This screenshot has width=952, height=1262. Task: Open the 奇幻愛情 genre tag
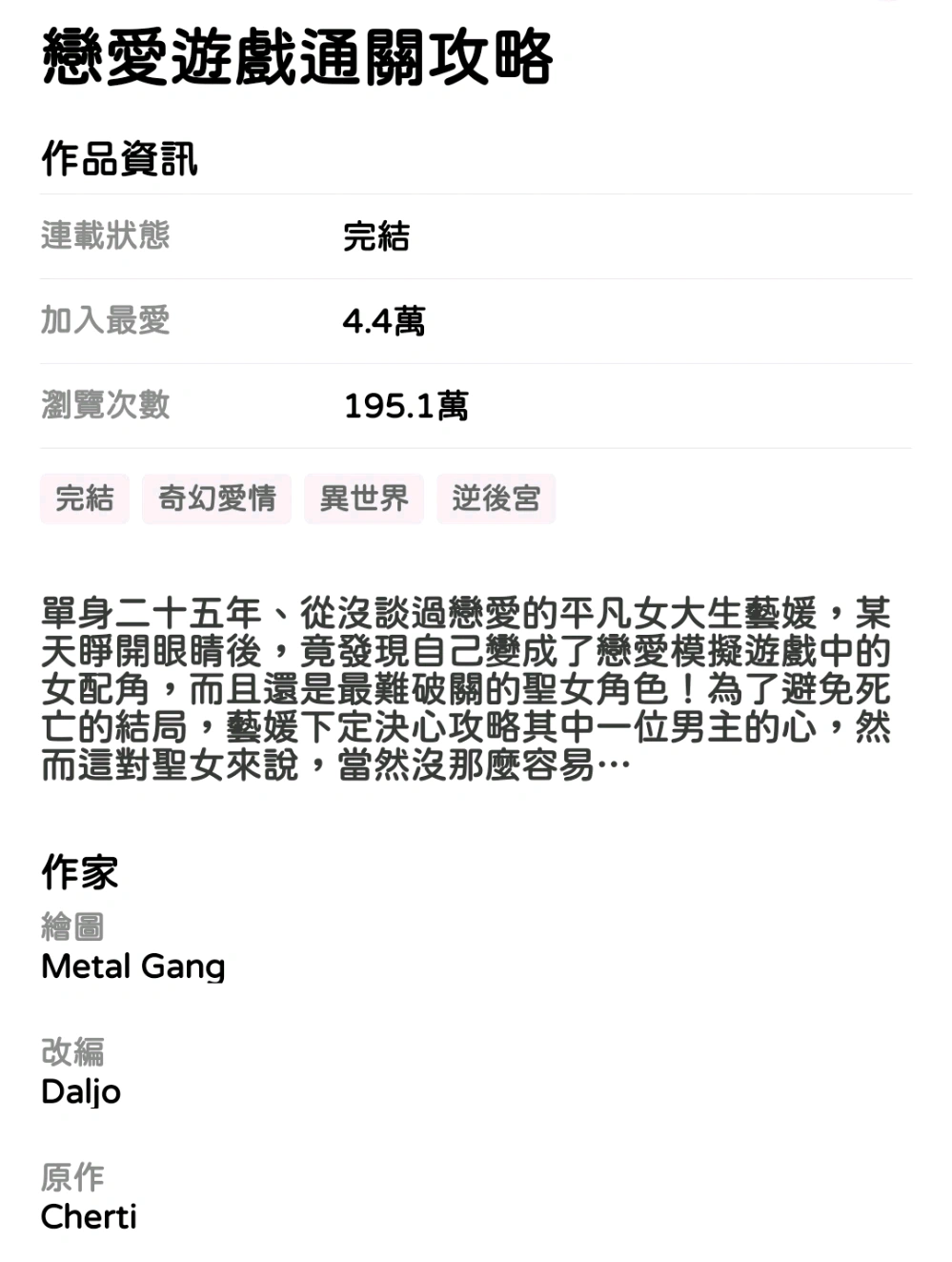tap(216, 499)
